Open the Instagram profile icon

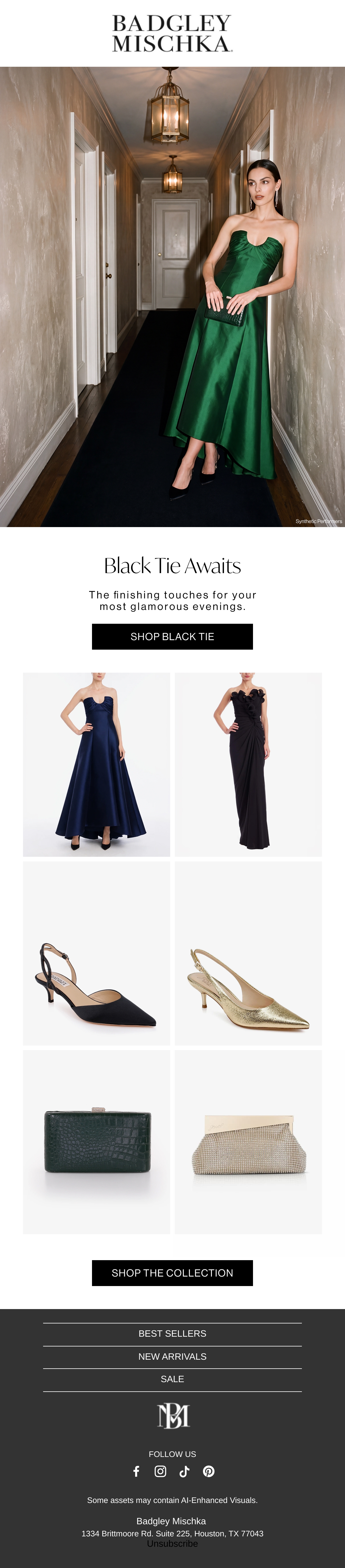pyautogui.click(x=161, y=1471)
